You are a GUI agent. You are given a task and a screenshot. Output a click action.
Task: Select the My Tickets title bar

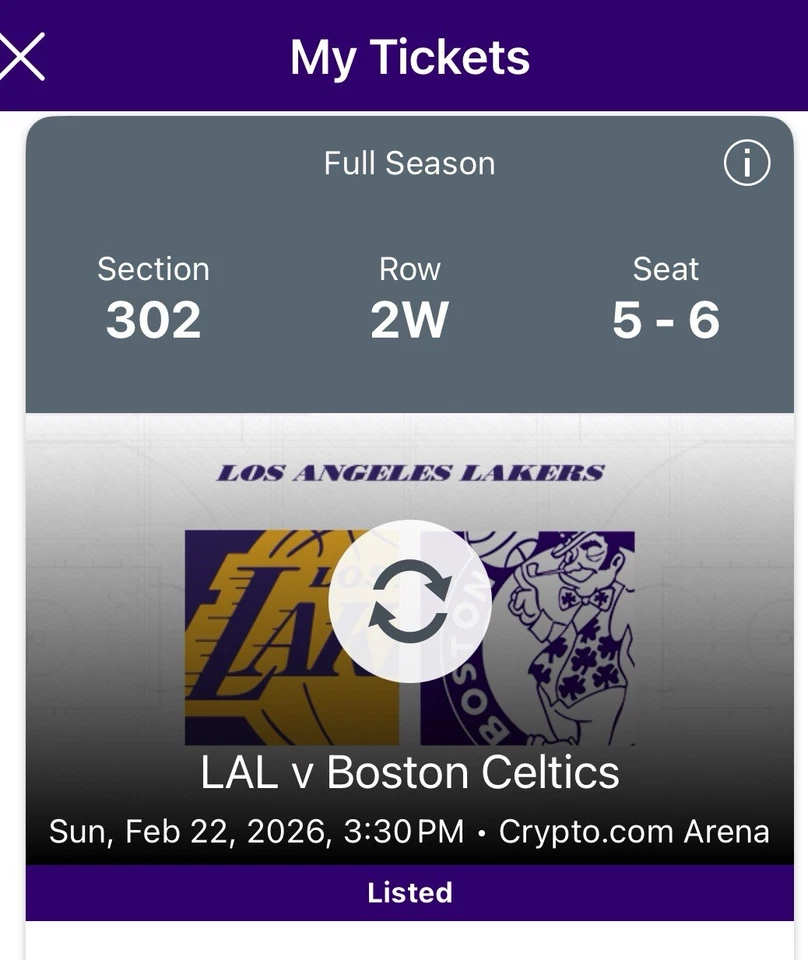(x=408, y=57)
